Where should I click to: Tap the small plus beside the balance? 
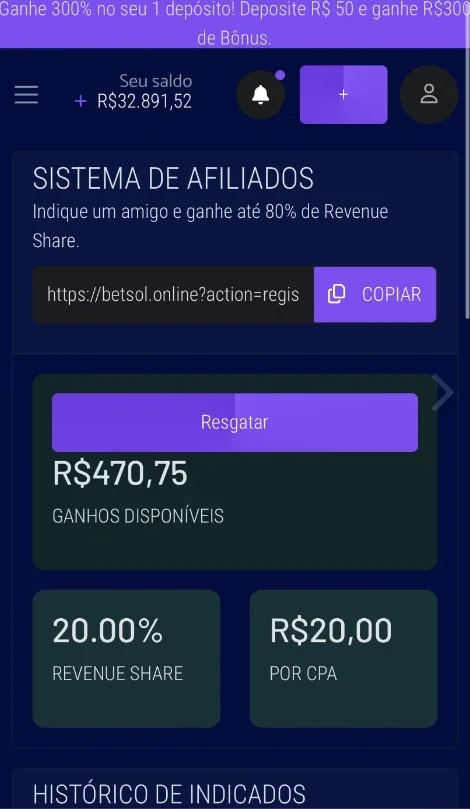coord(80,101)
